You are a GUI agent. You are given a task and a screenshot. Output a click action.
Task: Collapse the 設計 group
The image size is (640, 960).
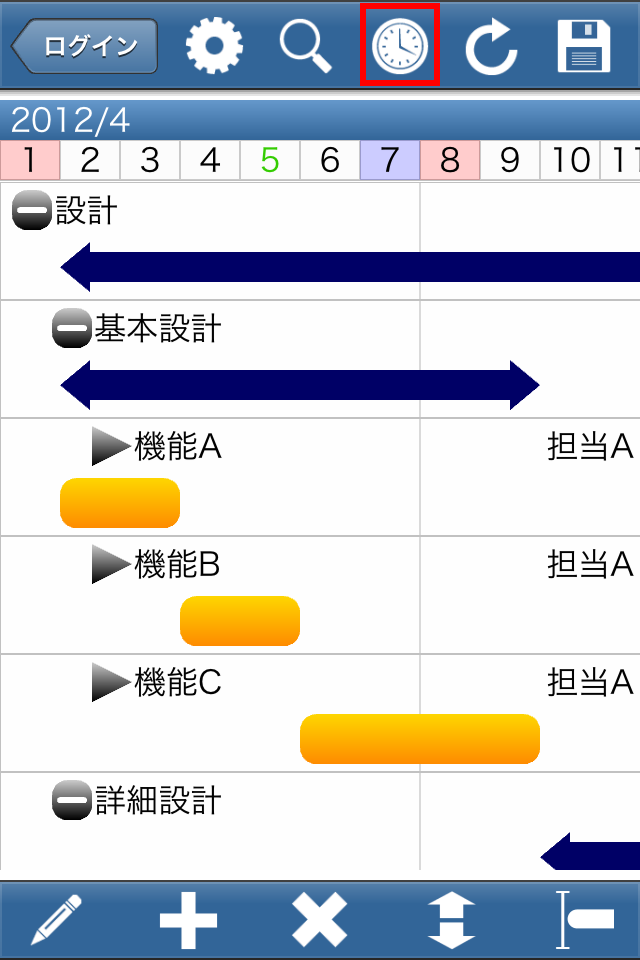(32, 211)
